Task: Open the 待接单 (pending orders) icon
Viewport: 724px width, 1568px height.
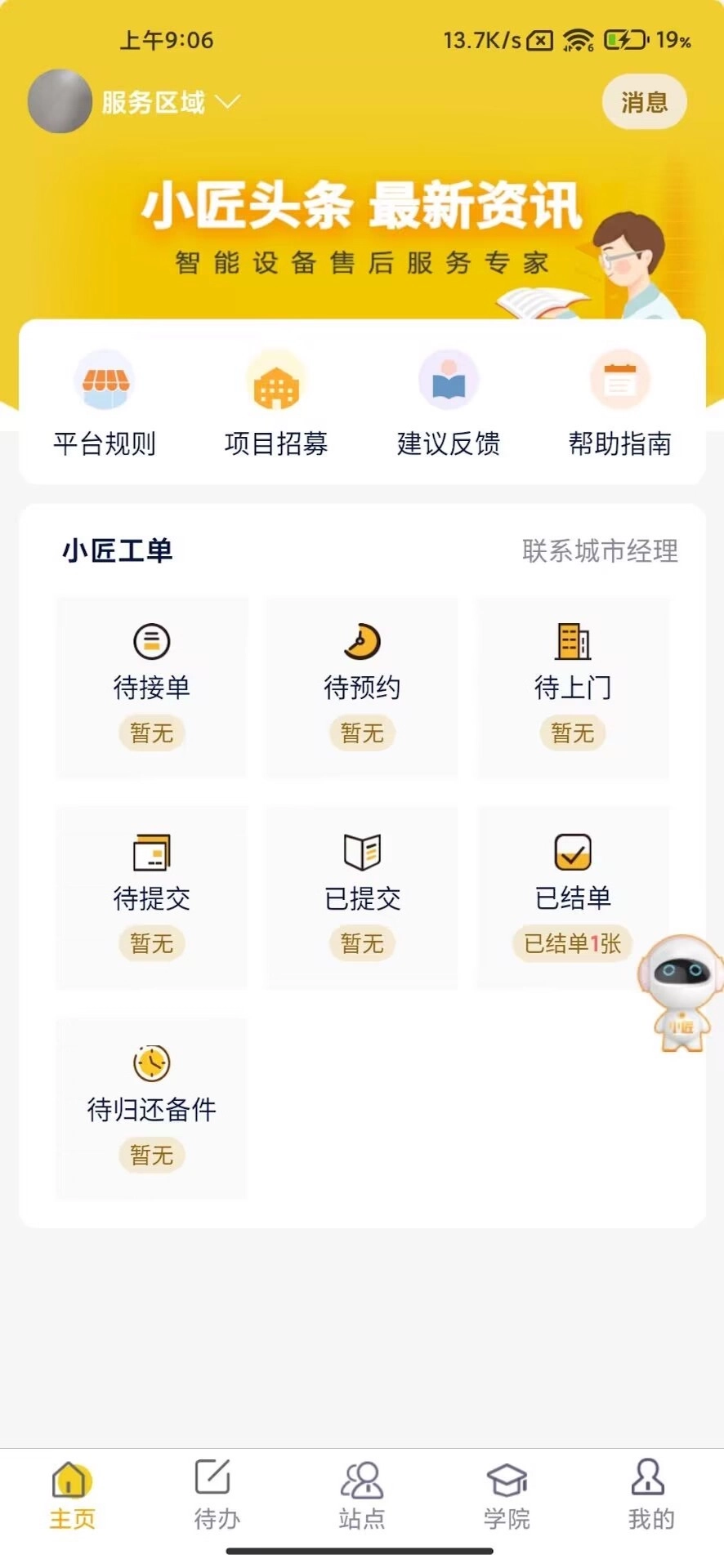Action: 150,686
